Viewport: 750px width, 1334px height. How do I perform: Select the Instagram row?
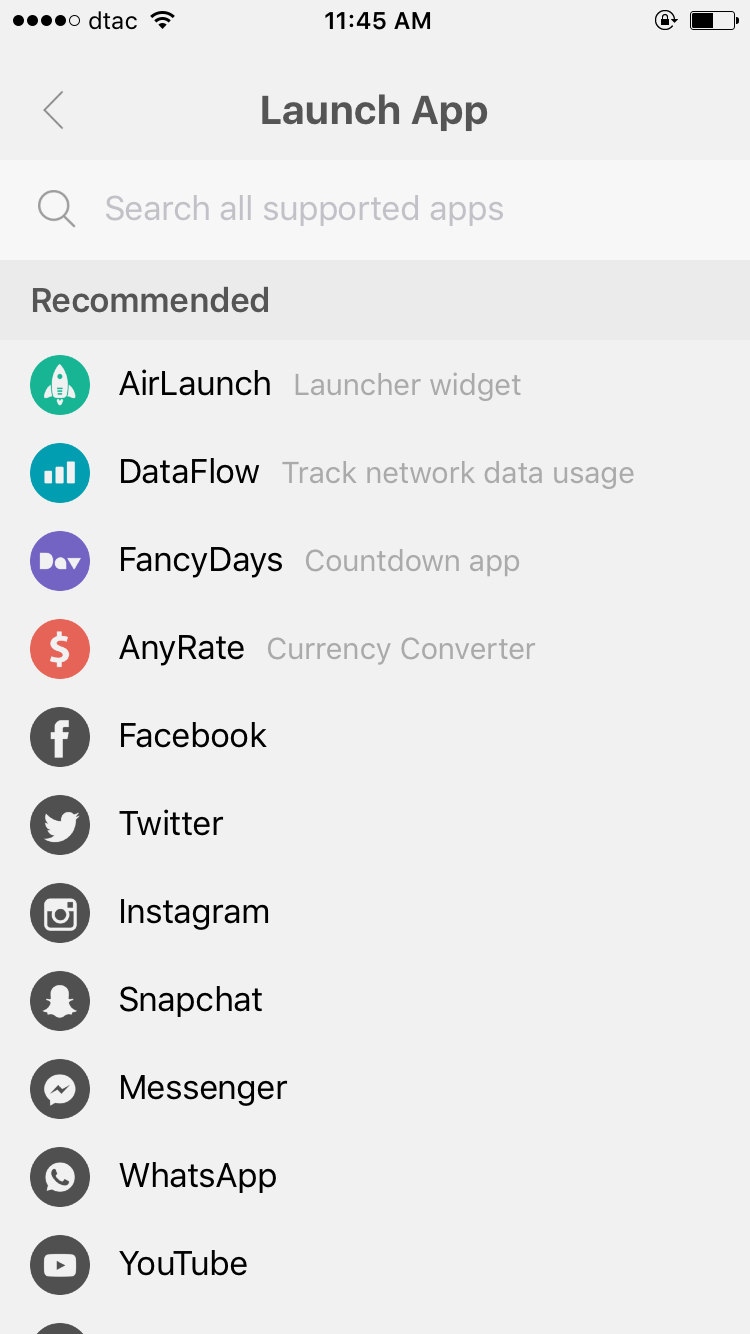pos(193,912)
